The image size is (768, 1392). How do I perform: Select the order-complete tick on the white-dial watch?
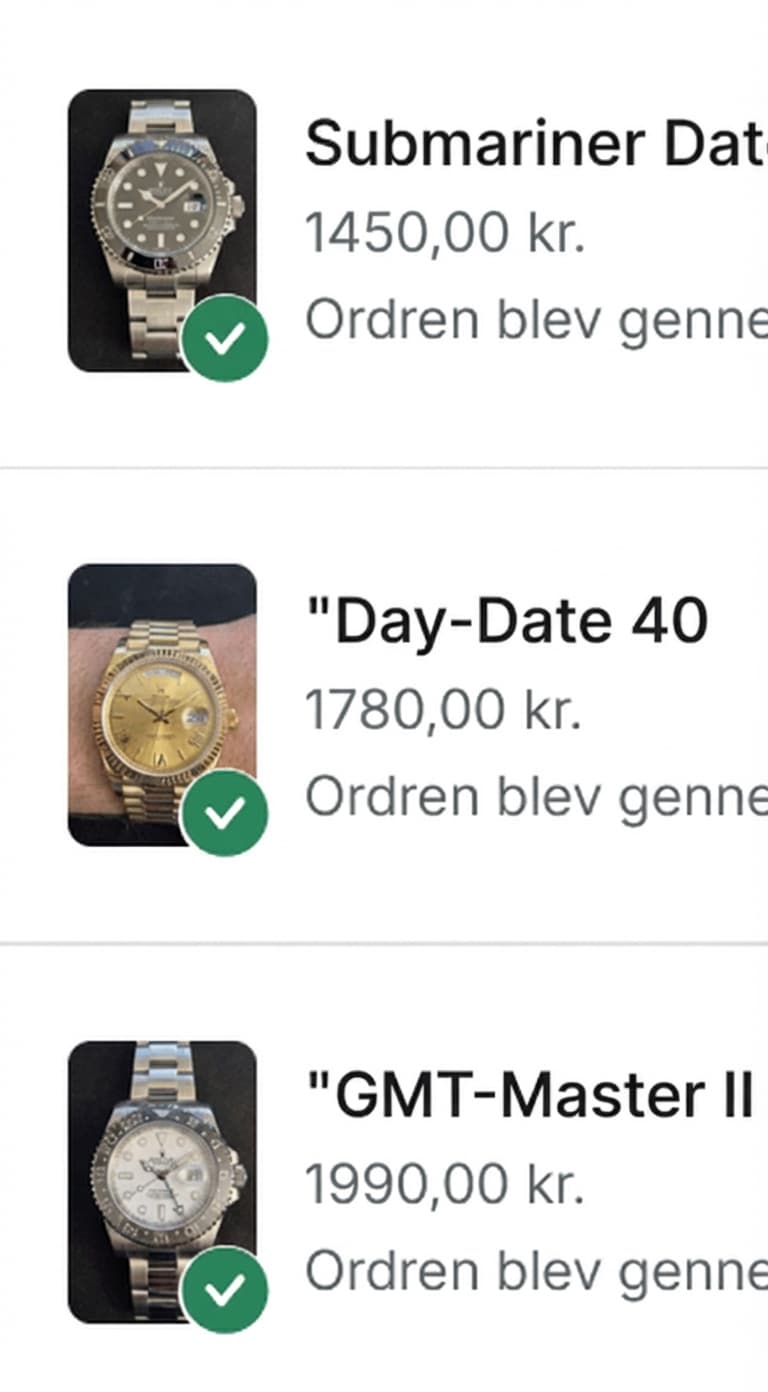[x=225, y=1289]
